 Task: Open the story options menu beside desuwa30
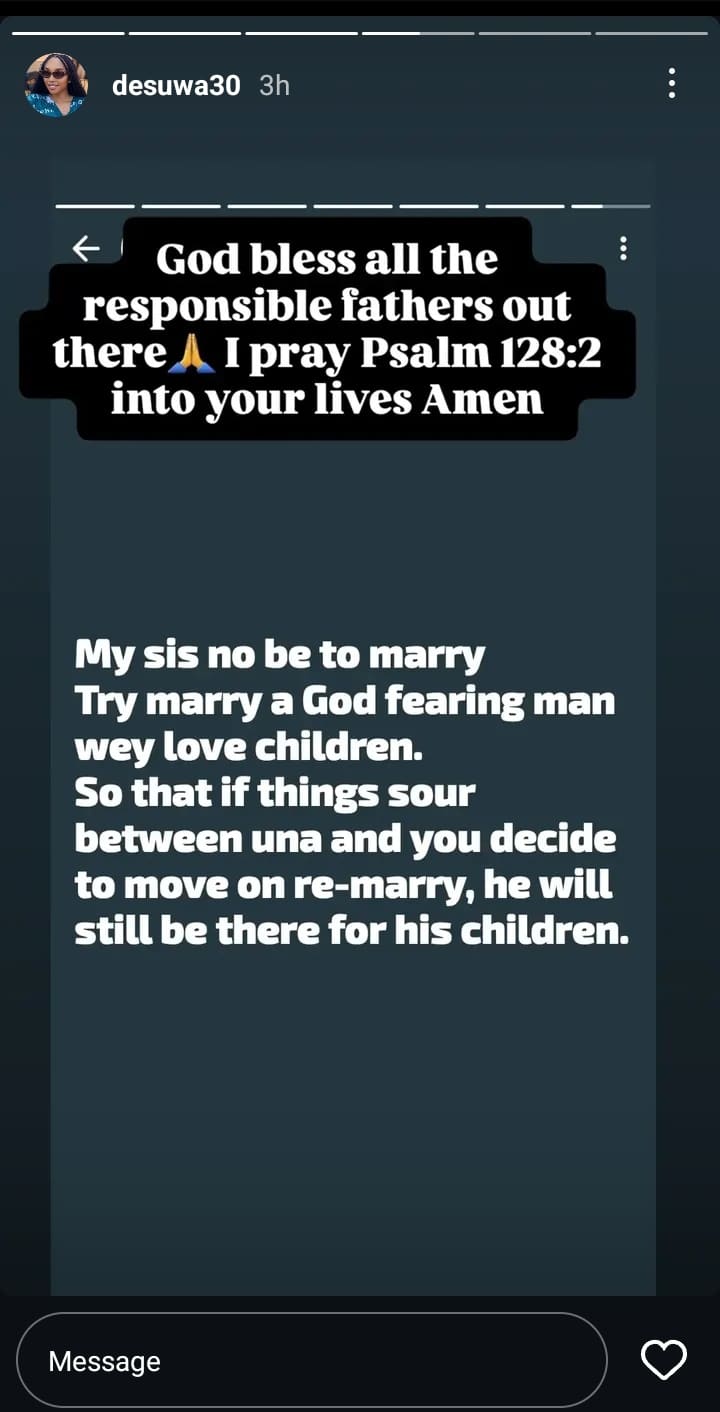click(672, 83)
